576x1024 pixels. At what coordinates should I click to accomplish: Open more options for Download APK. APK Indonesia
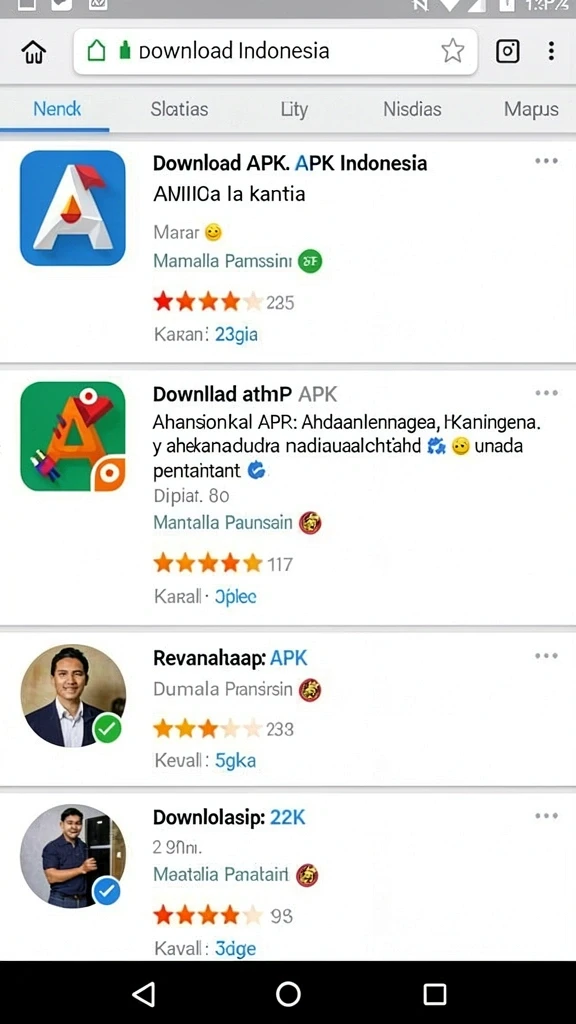point(546,161)
